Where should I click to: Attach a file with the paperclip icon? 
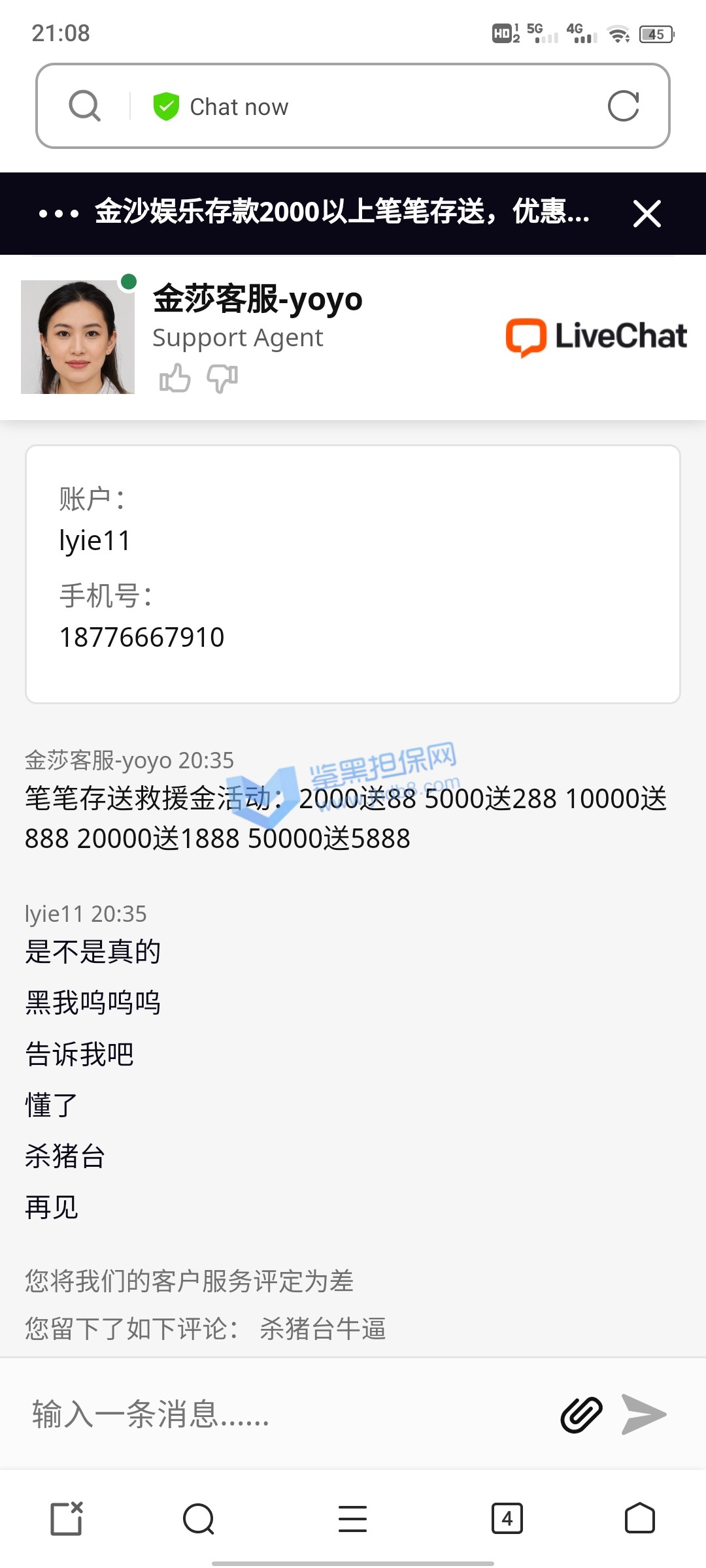(x=581, y=1414)
